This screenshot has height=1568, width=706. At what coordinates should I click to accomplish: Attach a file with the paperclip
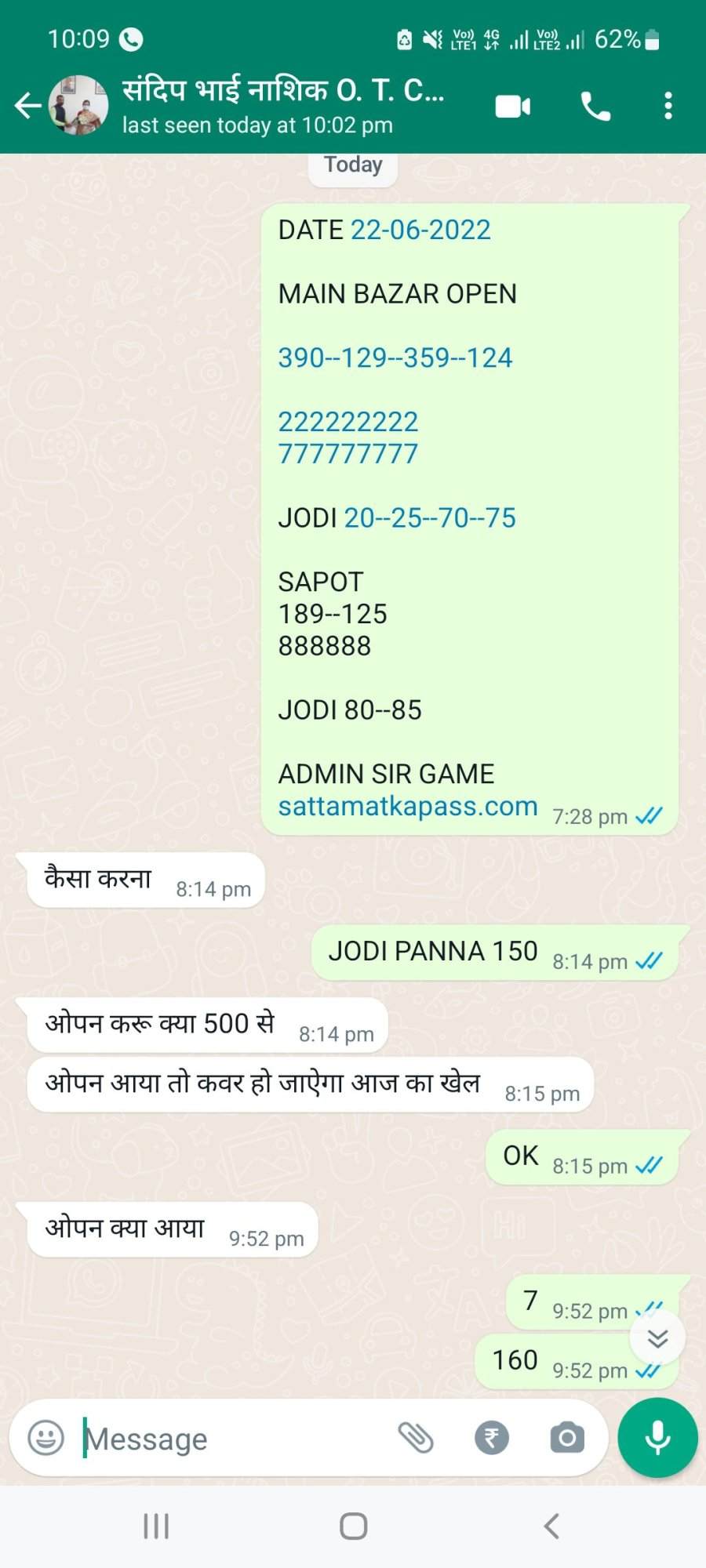pos(415,1438)
